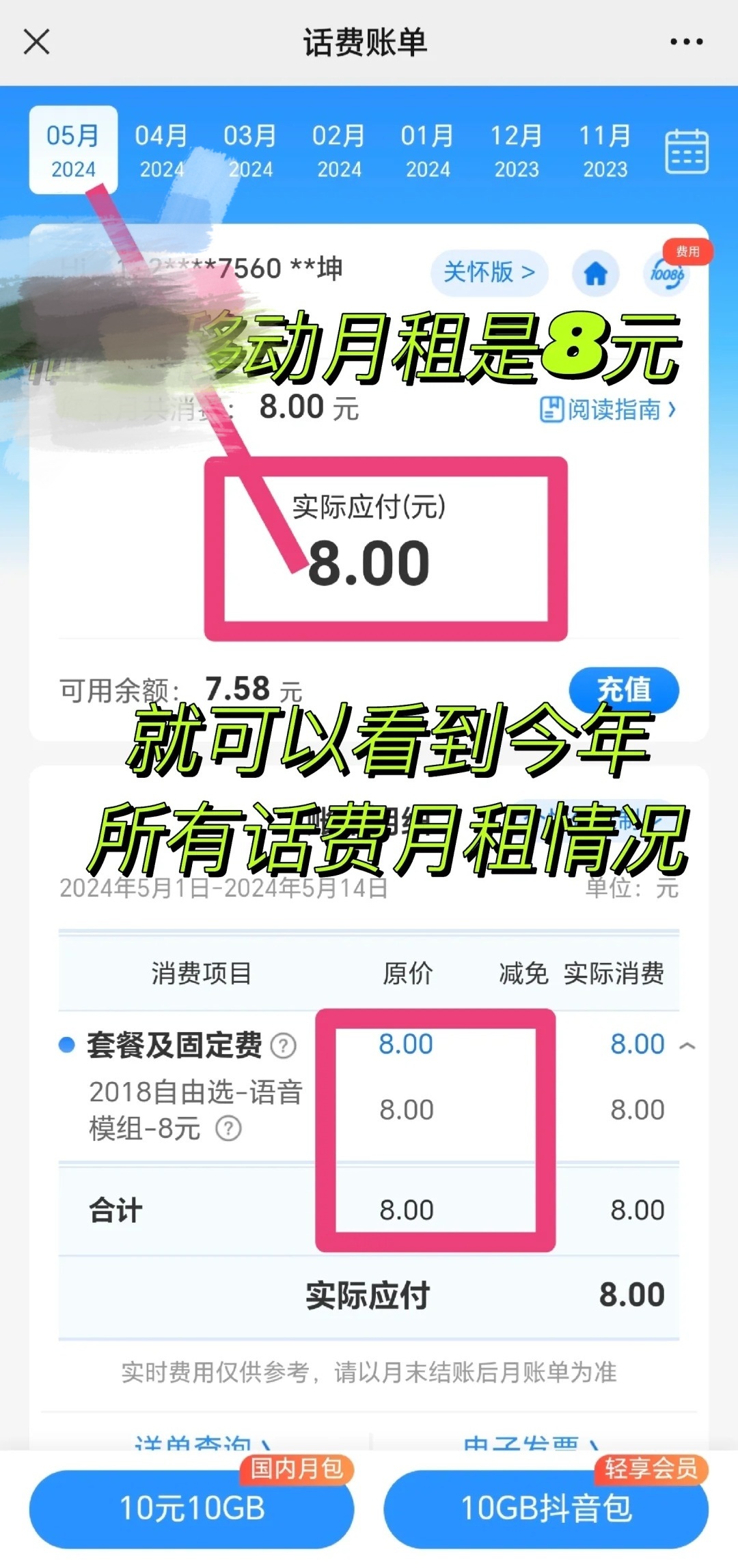Collapse the 套餐及固定费 details
This screenshot has width=738, height=1568.
coord(688,1045)
